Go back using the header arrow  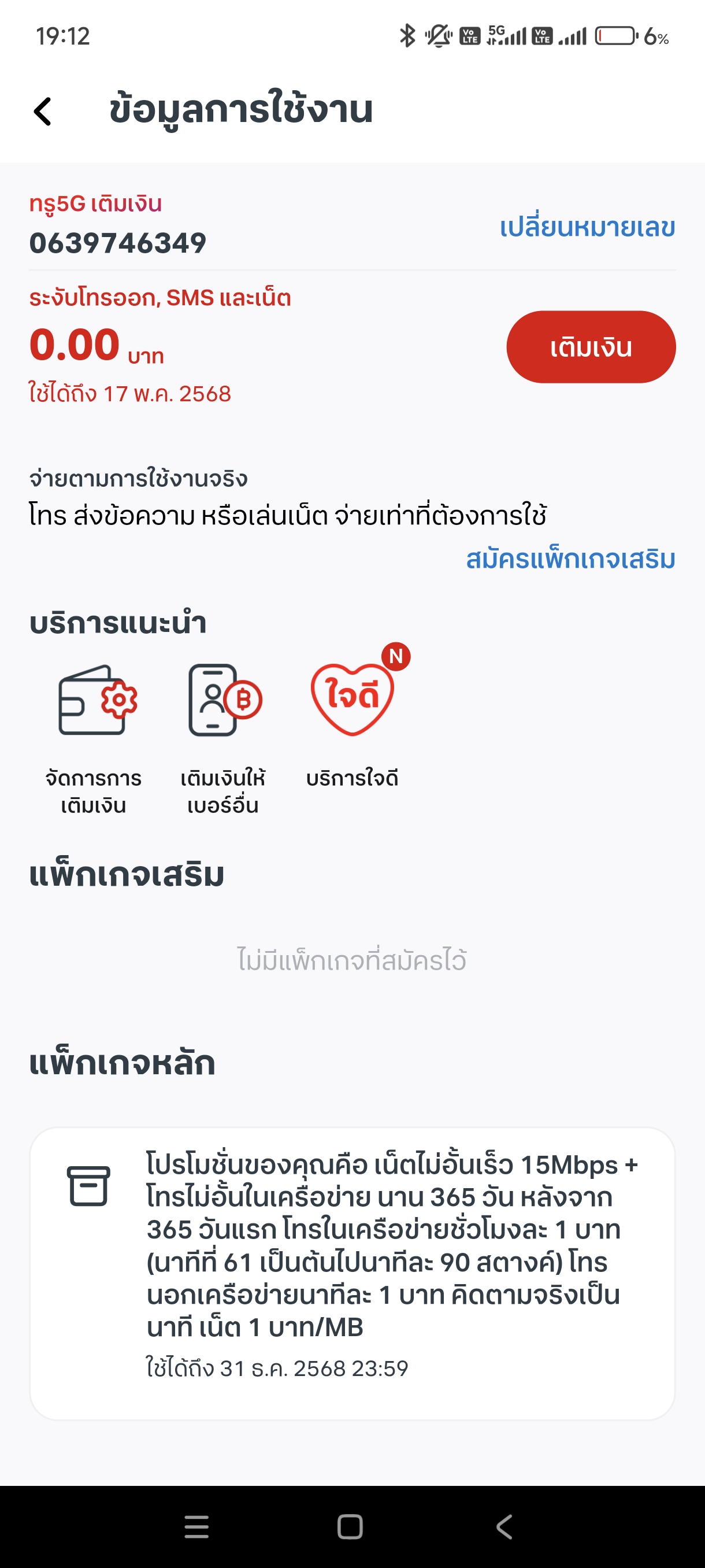coord(43,112)
